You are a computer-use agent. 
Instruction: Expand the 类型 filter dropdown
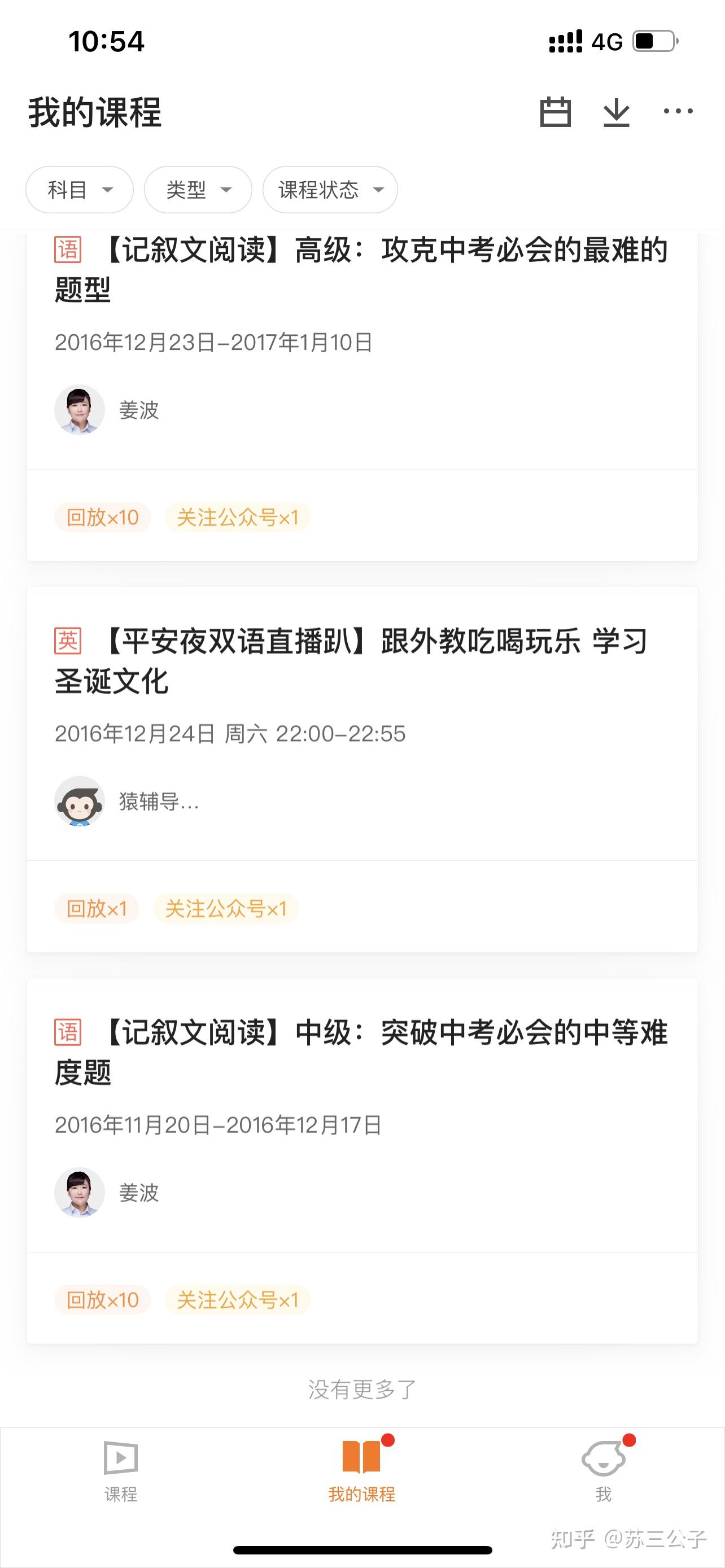pos(198,190)
